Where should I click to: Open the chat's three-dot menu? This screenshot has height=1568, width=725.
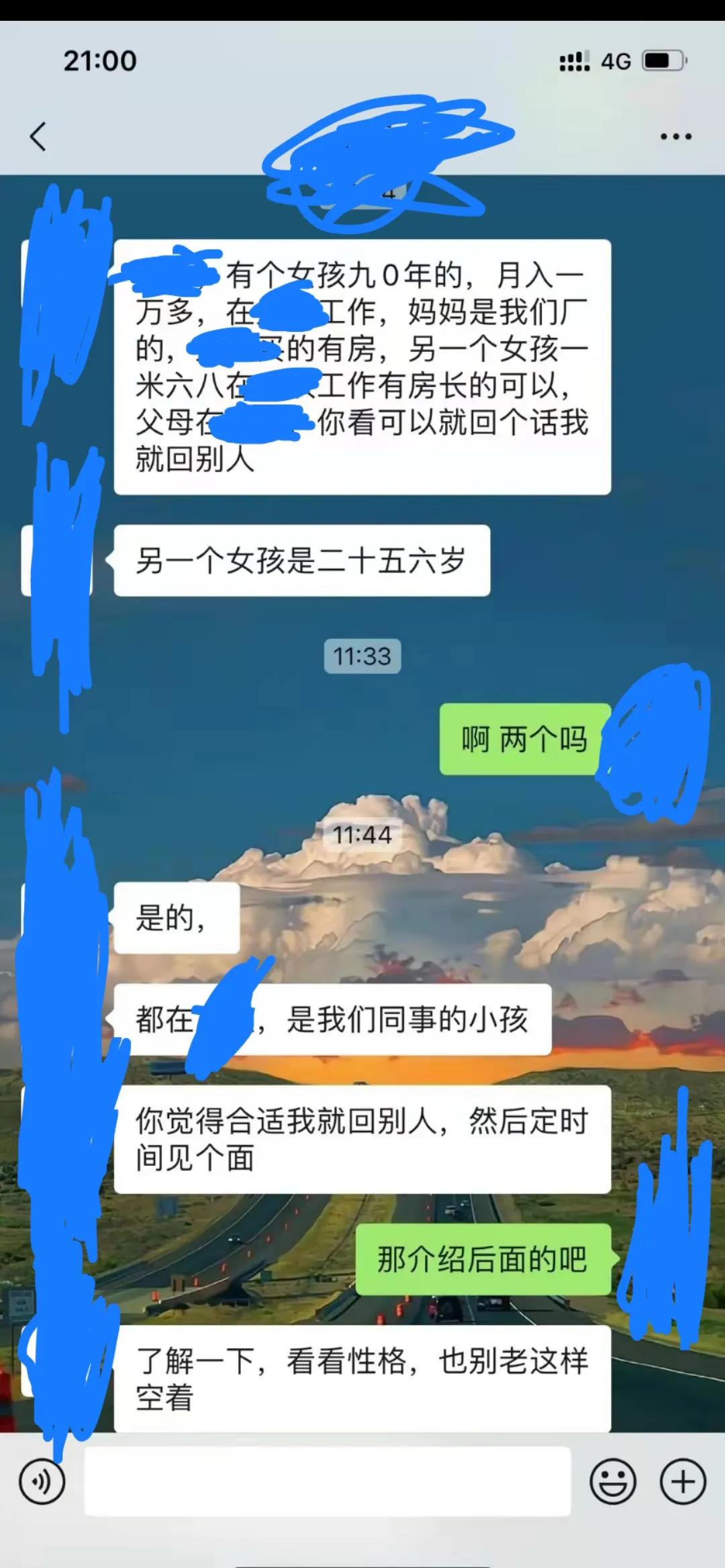pyautogui.click(x=675, y=136)
